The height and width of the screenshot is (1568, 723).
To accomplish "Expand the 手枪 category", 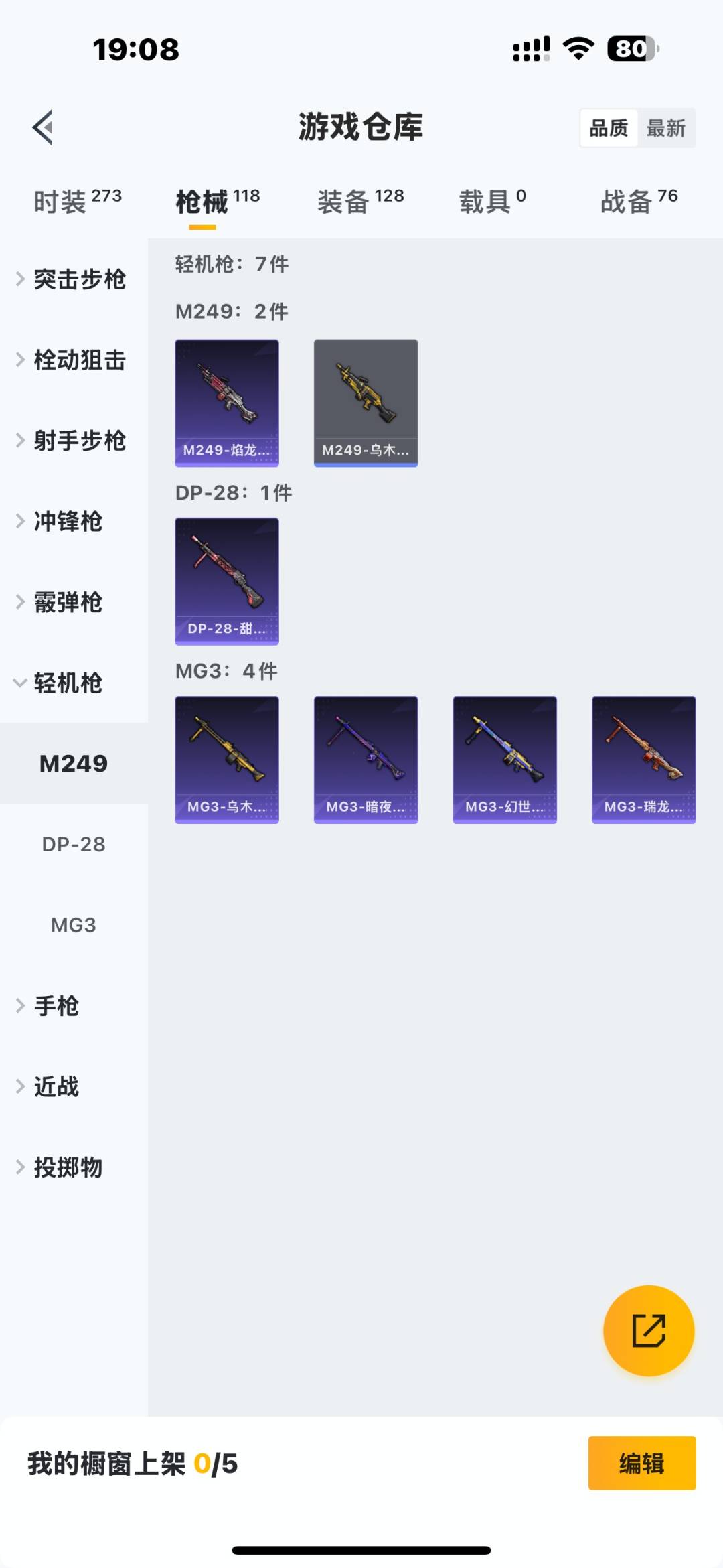I will (57, 1006).
